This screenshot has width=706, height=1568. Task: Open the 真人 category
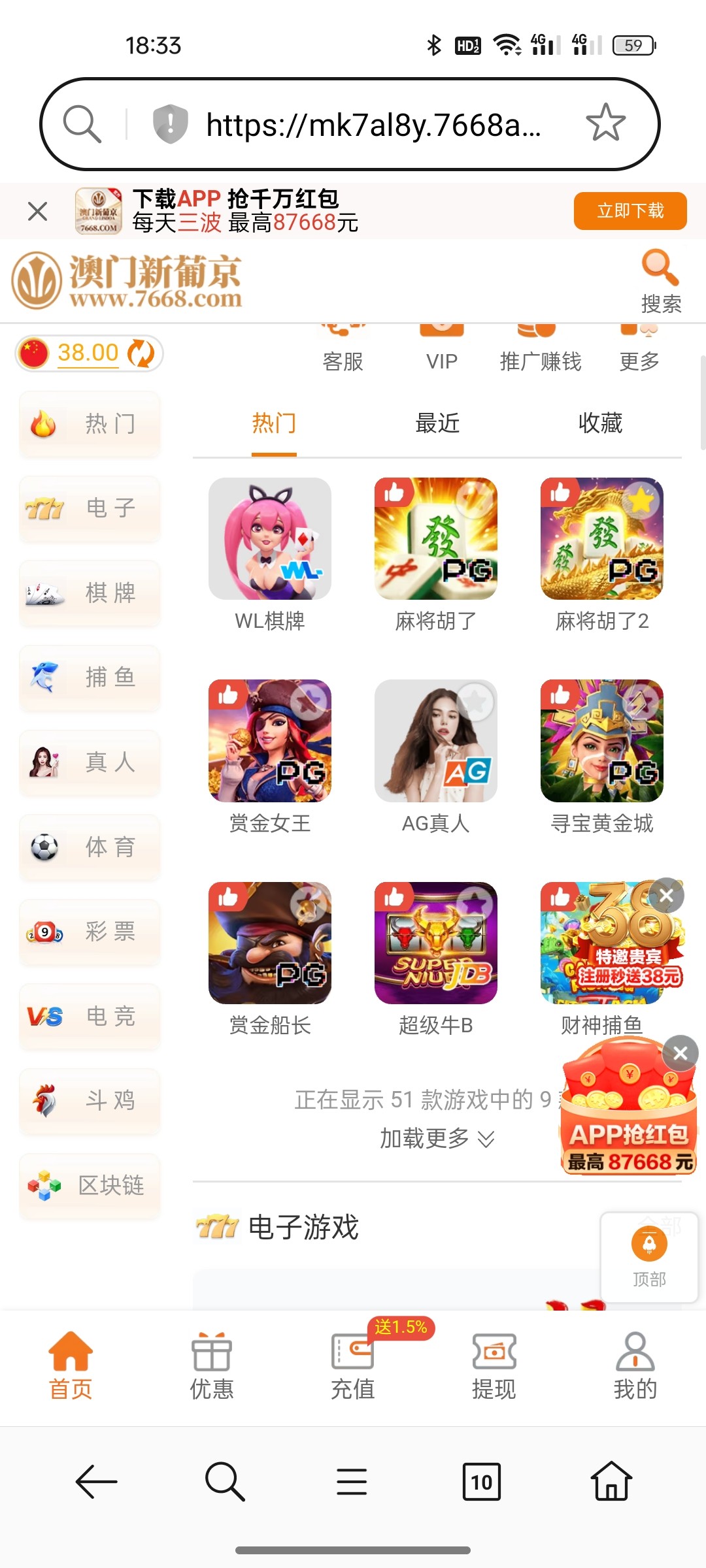(90, 762)
